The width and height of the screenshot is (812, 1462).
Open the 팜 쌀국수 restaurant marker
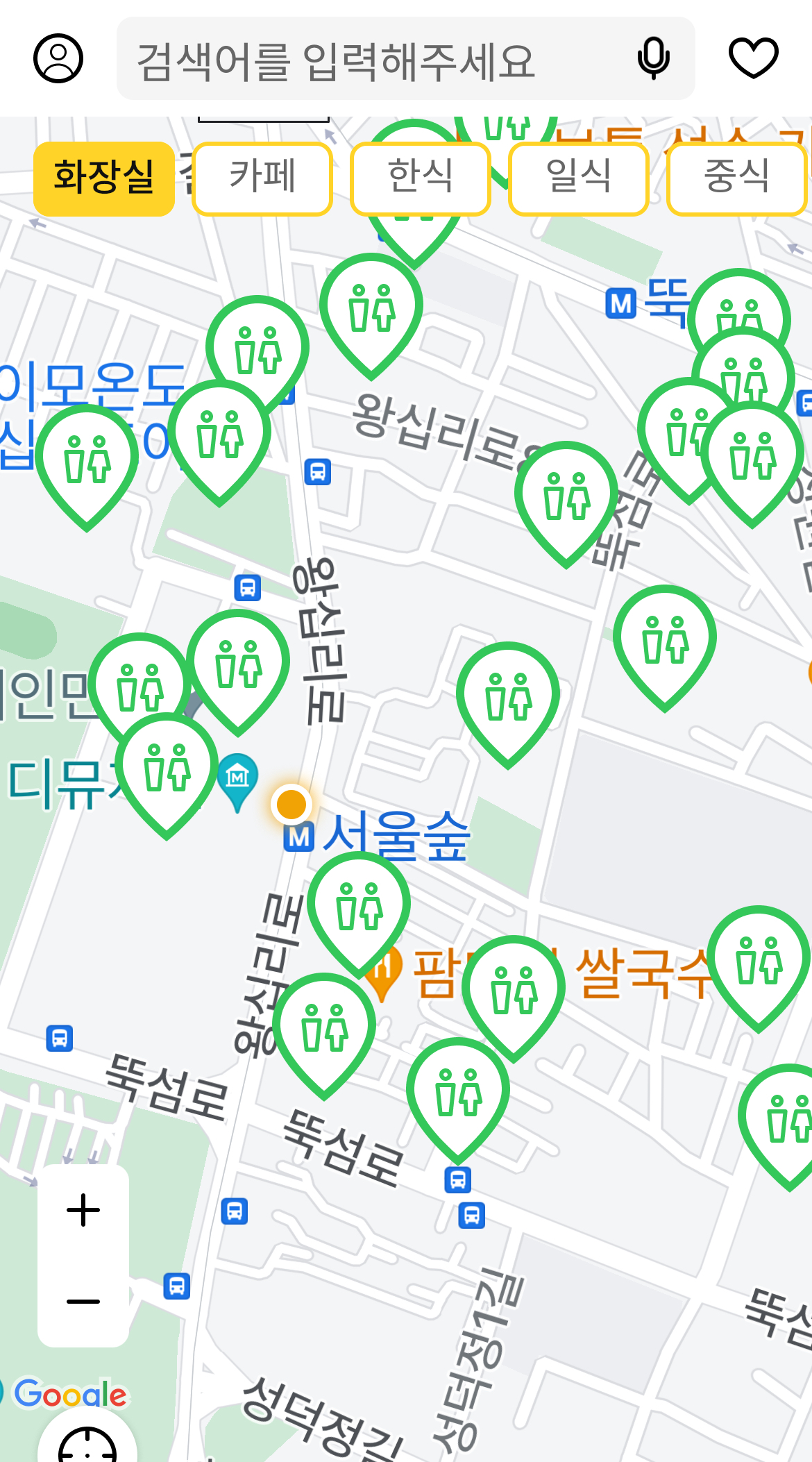[384, 971]
